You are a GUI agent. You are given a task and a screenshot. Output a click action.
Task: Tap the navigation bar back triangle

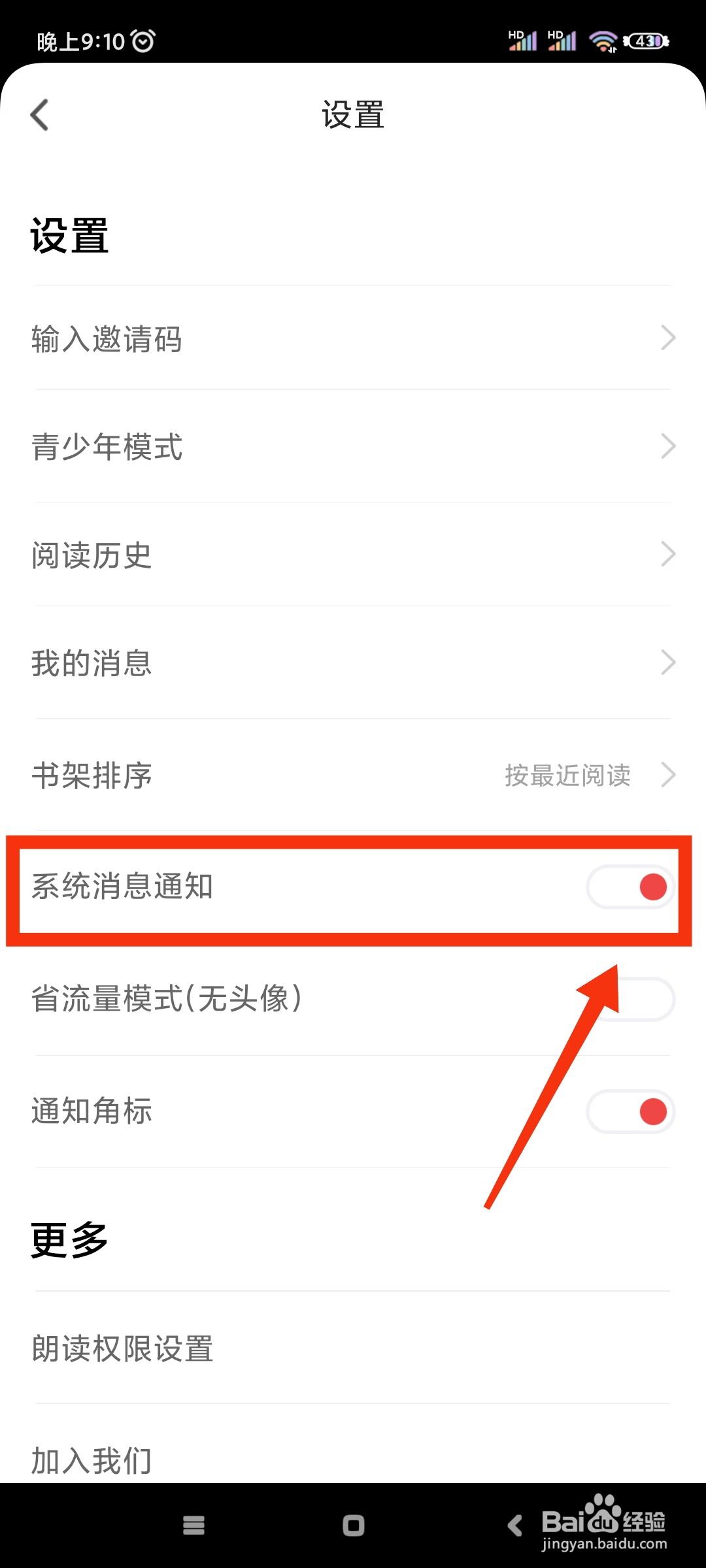[x=514, y=1526]
